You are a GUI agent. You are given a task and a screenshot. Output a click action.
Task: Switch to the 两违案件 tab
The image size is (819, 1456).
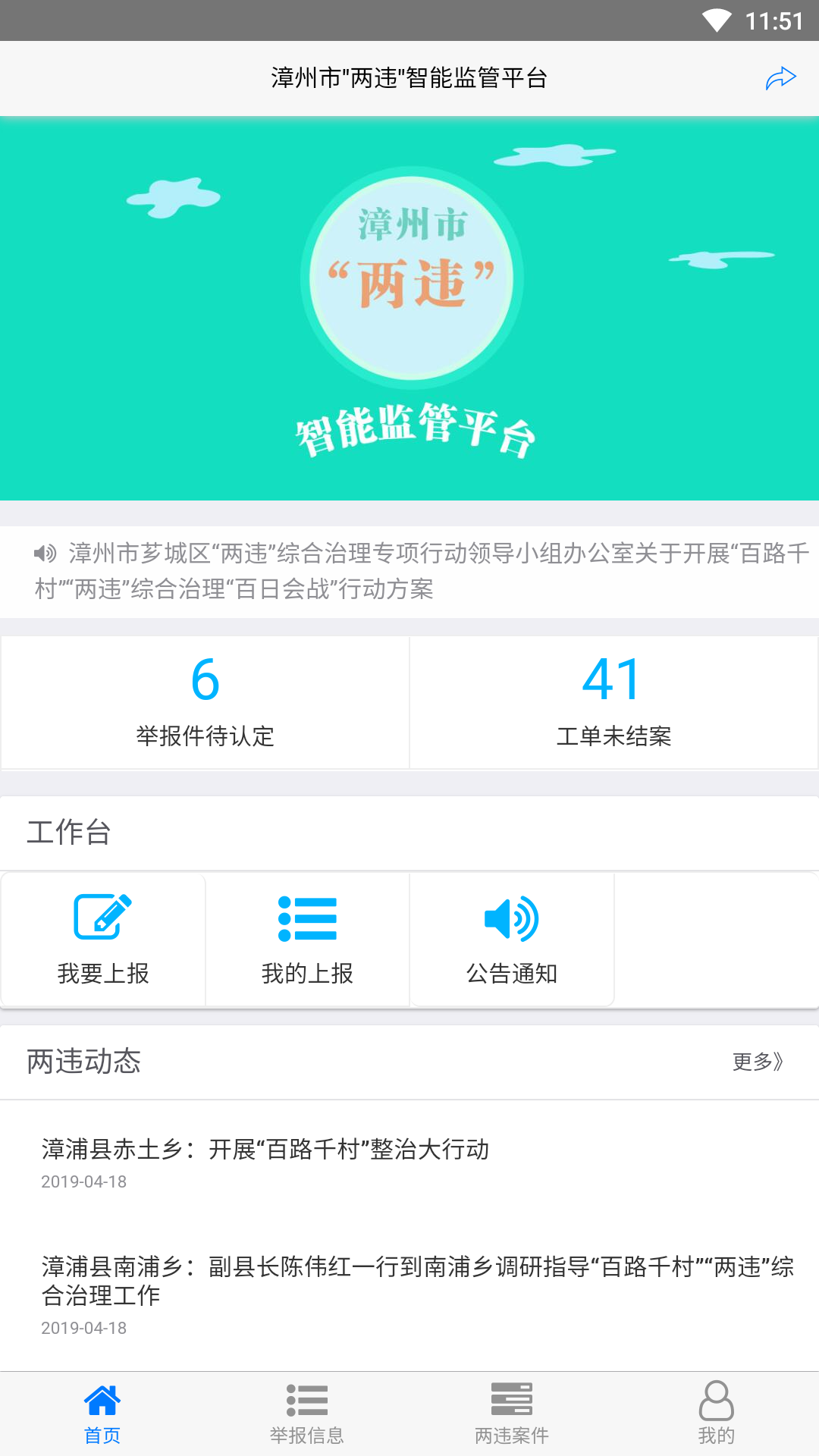[x=512, y=1413]
